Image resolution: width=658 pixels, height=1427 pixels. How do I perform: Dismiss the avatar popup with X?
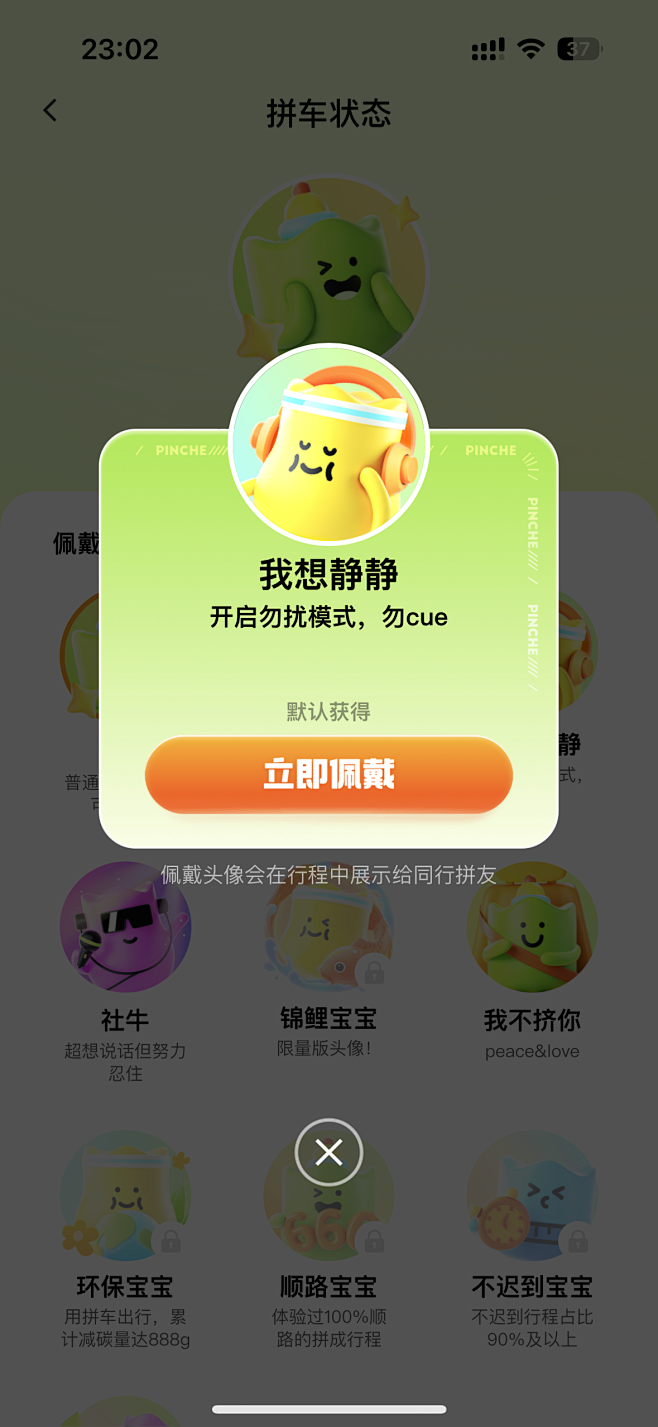coord(328,1152)
